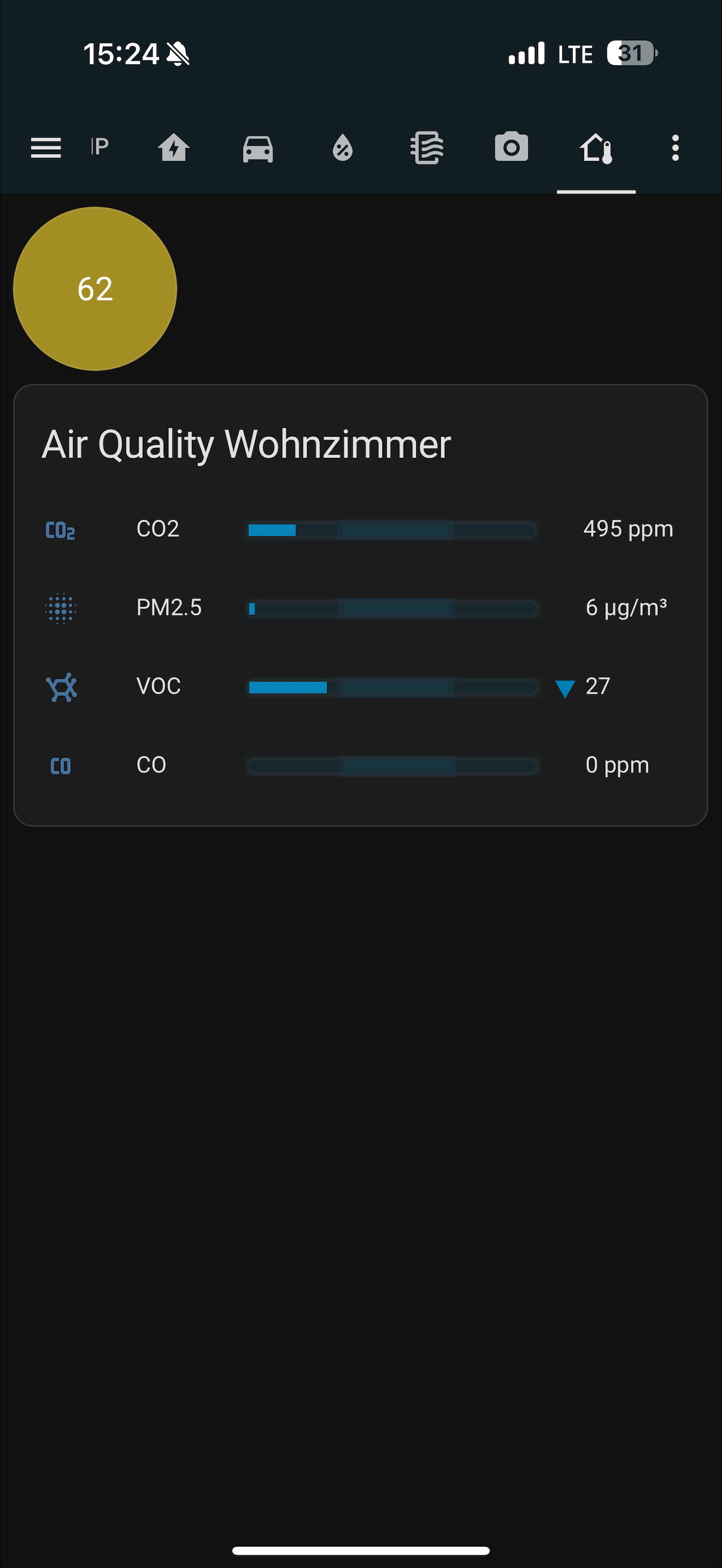Screen dimensions: 722x1568
Task: Open the three-dot overflow menu
Action: click(x=675, y=148)
